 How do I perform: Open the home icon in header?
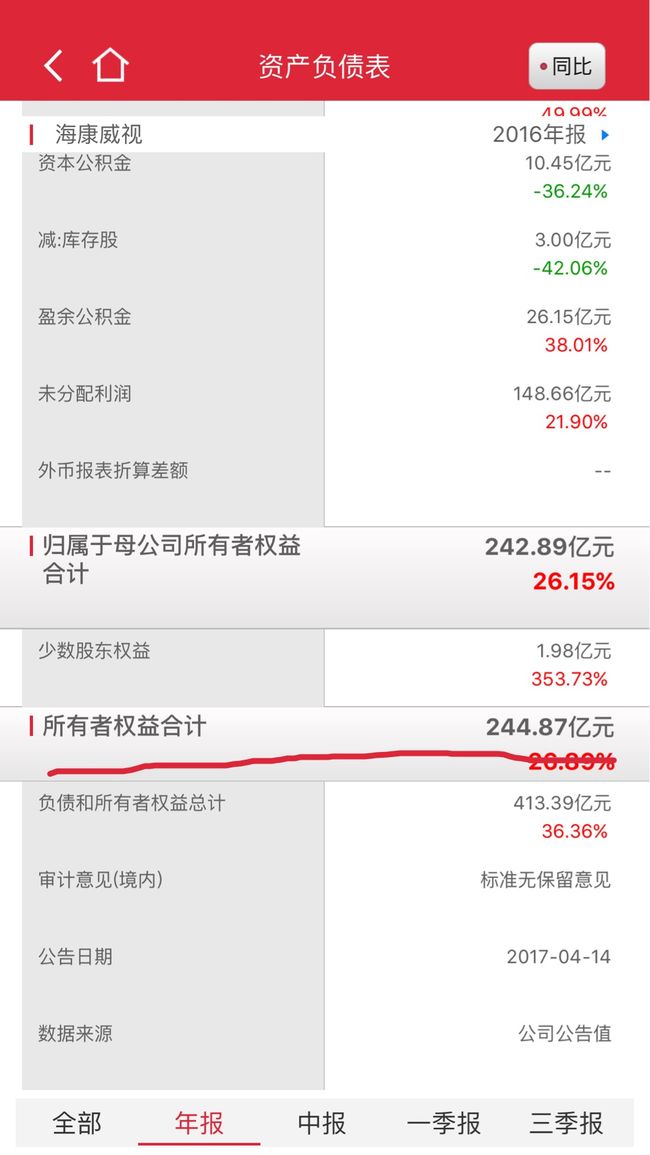tap(110, 66)
